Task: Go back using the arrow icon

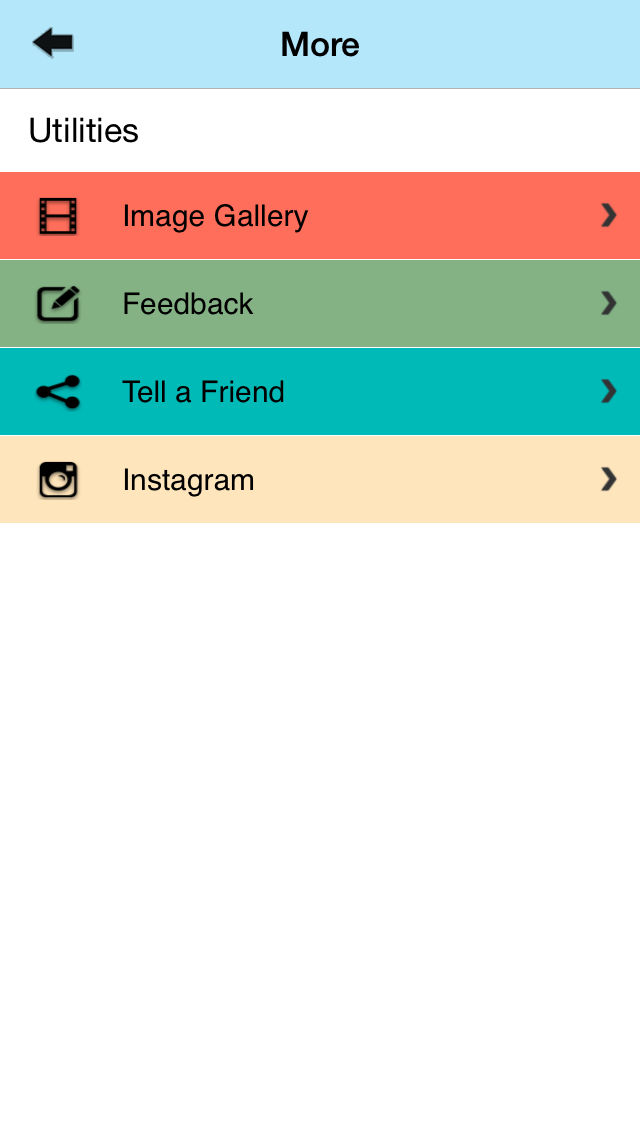Action: [x=53, y=43]
